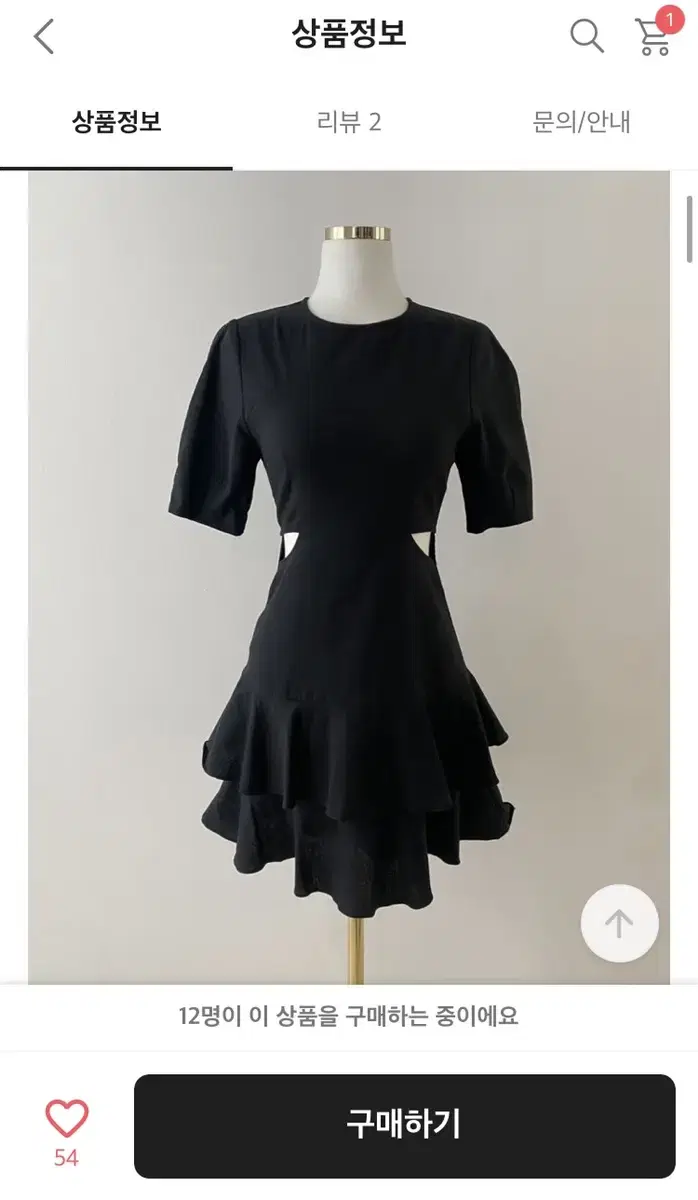Like this product with the heart icon
Screen dimensions: 698x1200
point(67,1119)
